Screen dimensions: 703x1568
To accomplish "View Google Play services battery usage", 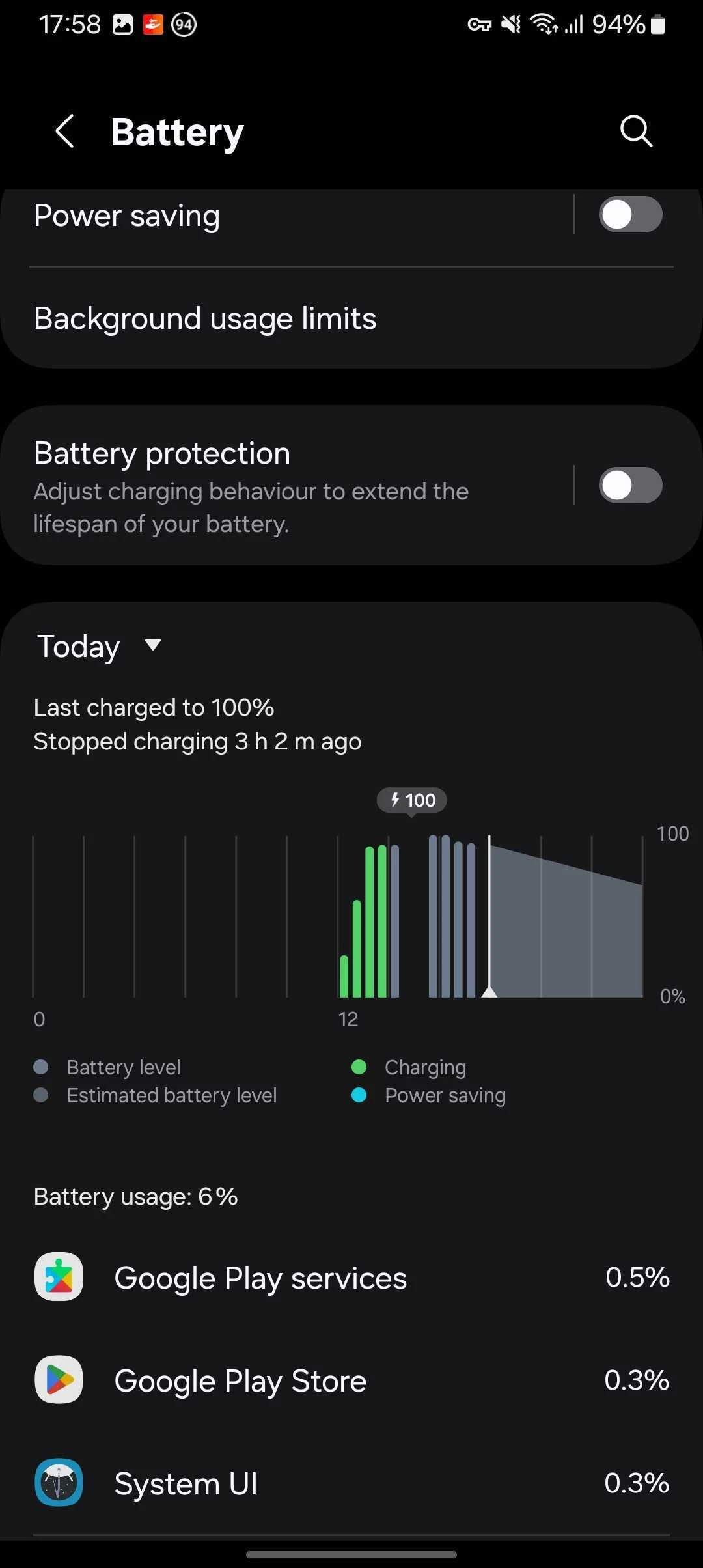I will (351, 1278).
